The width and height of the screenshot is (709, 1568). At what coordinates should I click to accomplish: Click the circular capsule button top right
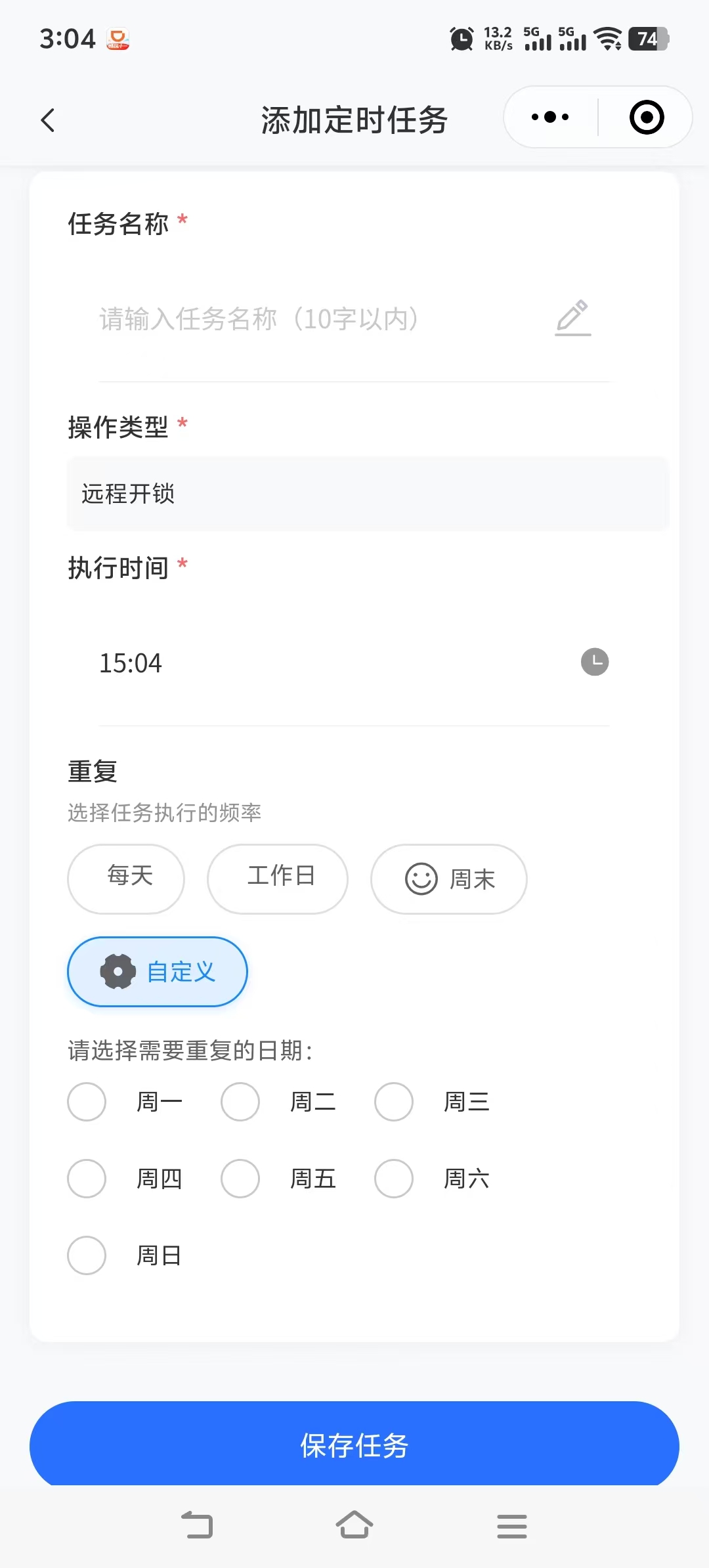[645, 117]
